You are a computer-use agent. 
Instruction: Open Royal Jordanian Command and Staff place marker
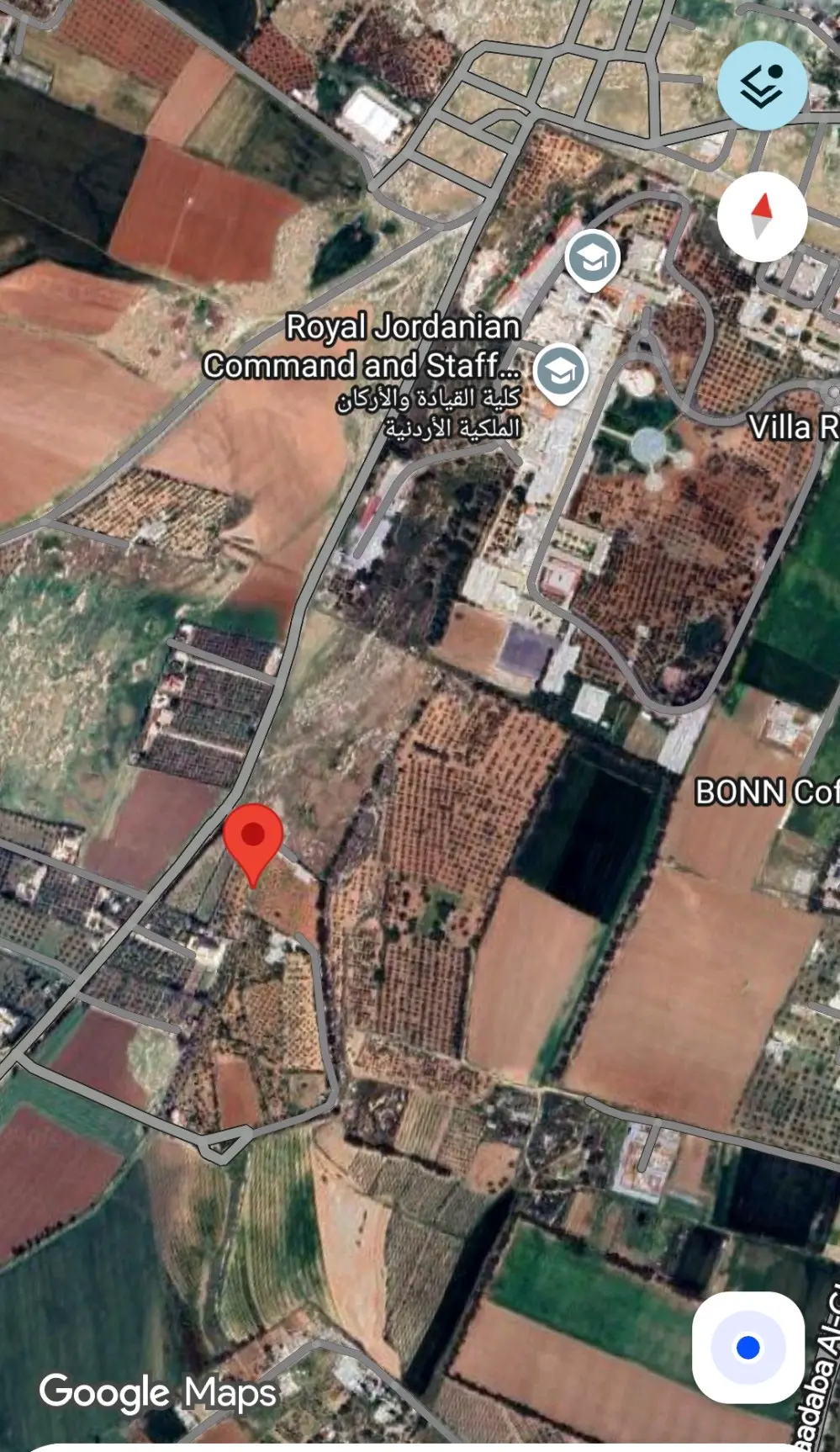[x=561, y=371]
